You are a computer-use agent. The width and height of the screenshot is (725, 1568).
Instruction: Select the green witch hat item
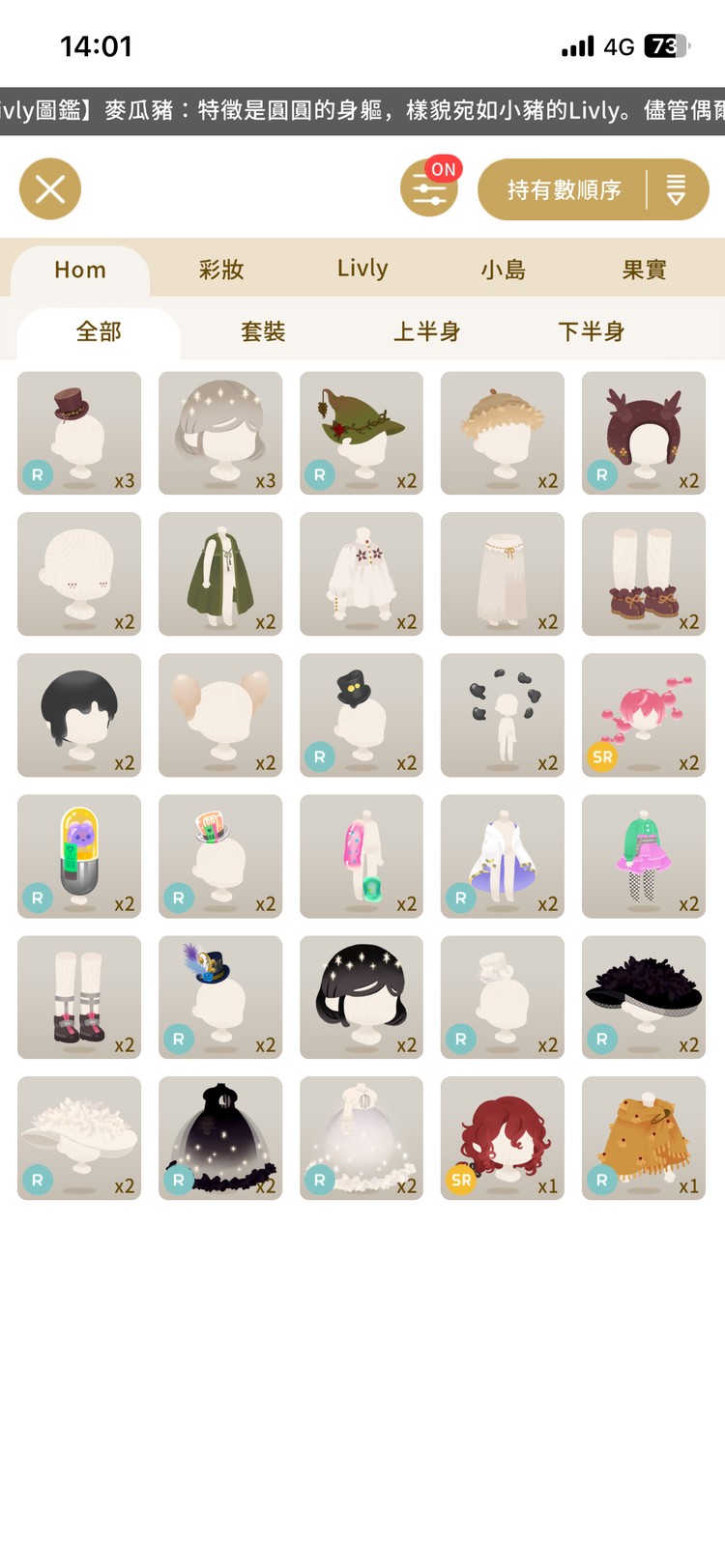click(362, 433)
